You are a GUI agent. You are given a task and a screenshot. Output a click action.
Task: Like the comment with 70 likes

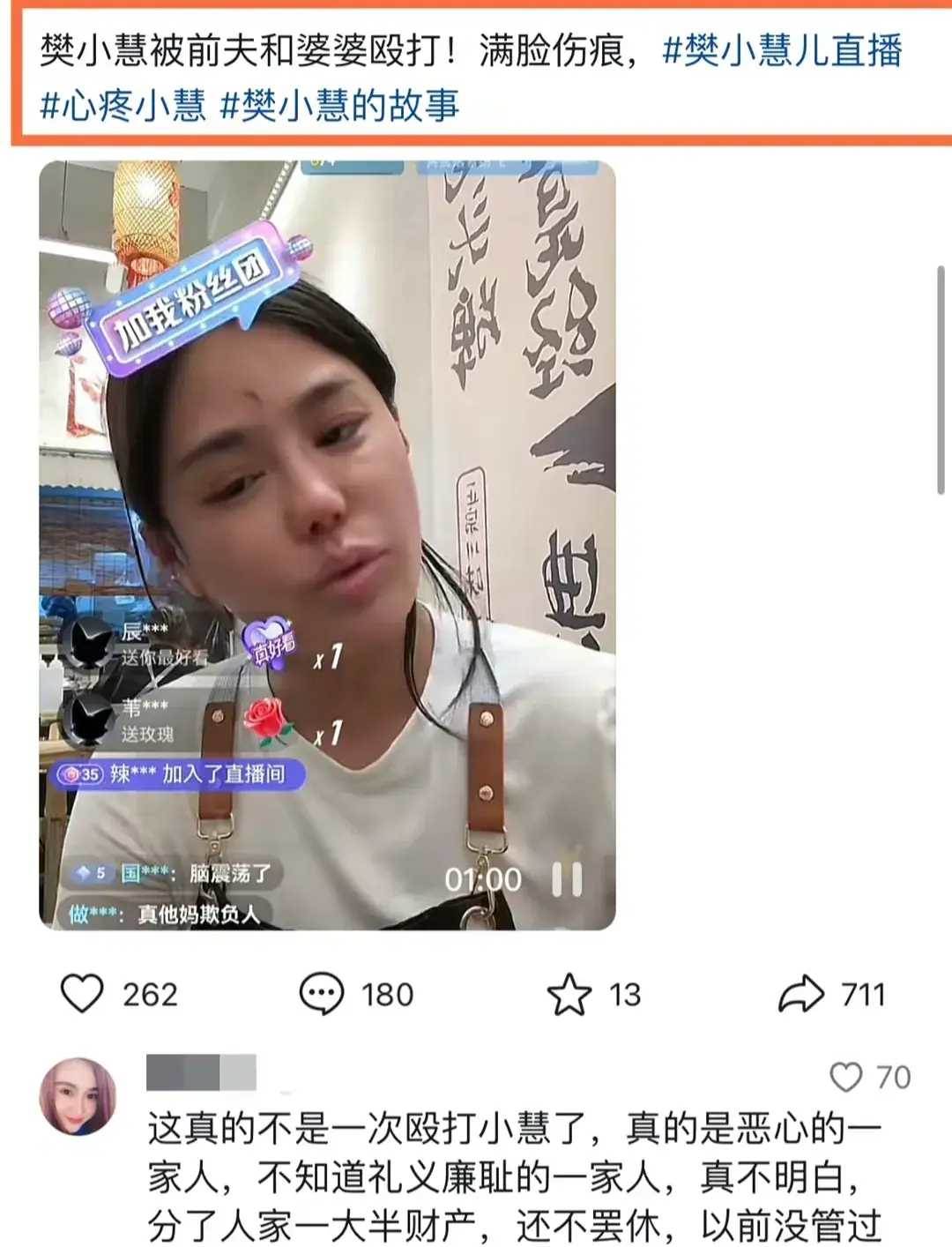[x=846, y=1077]
